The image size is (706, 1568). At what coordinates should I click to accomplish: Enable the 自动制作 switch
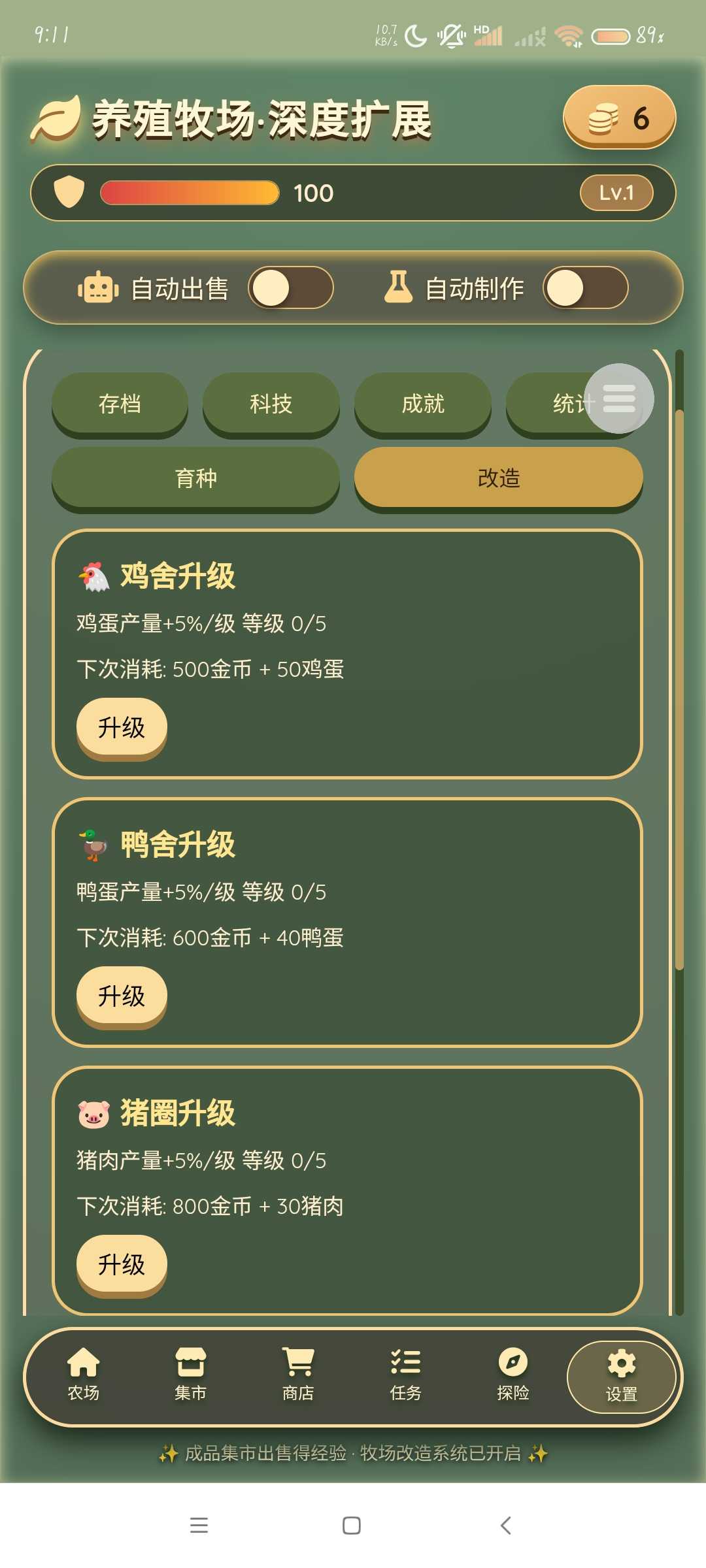pyautogui.click(x=584, y=287)
